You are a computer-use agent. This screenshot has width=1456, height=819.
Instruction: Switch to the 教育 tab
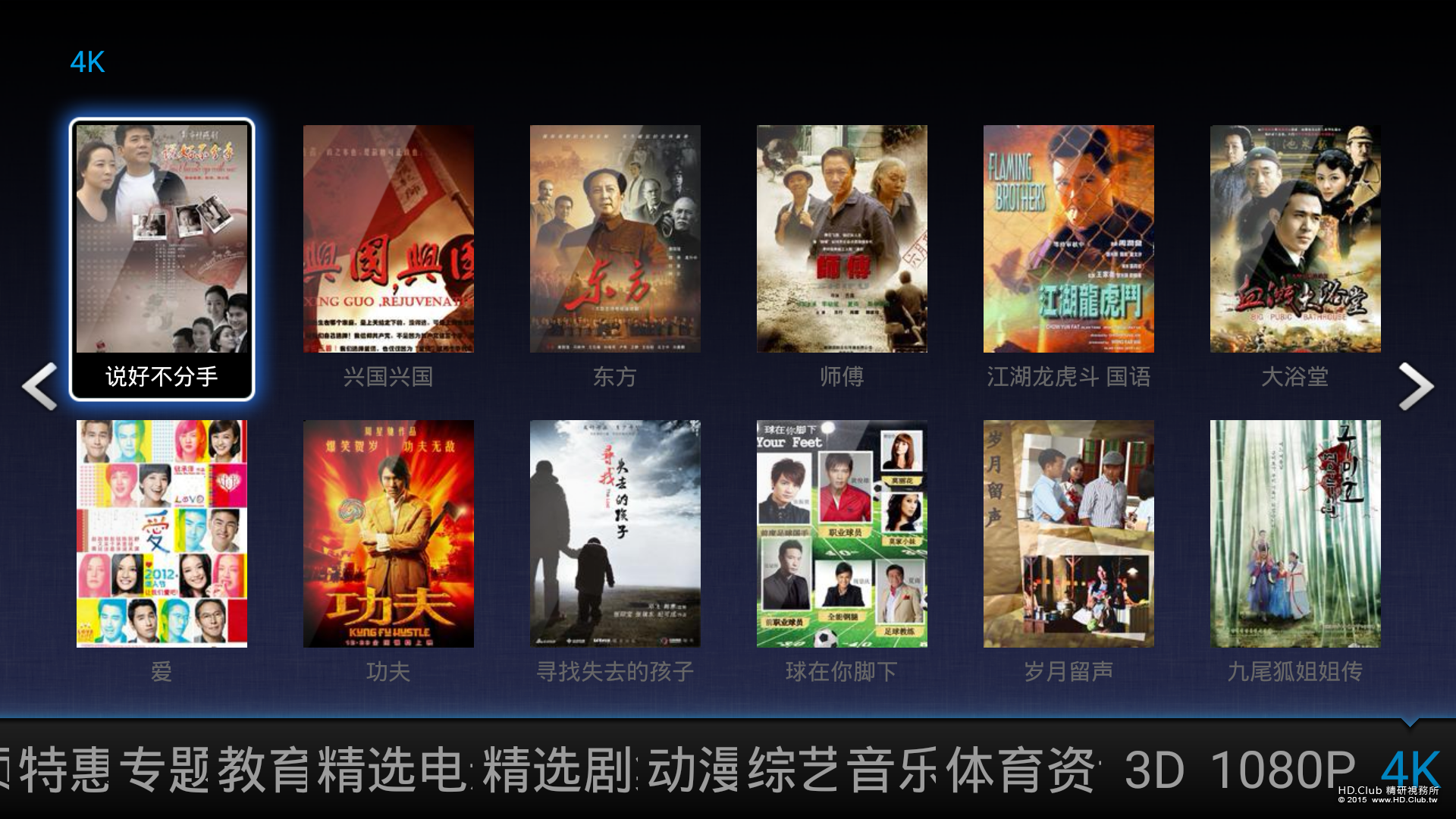coord(265,770)
